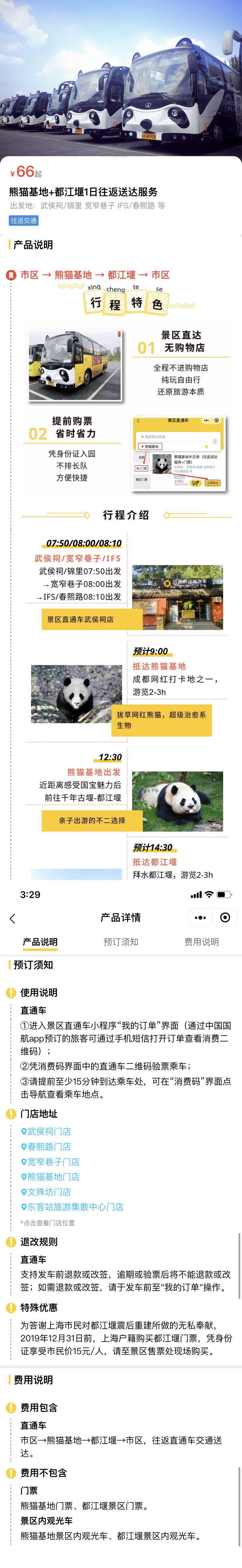Open the 文殊坊门店 location link
This screenshot has width=242, height=1568.
tap(46, 1192)
